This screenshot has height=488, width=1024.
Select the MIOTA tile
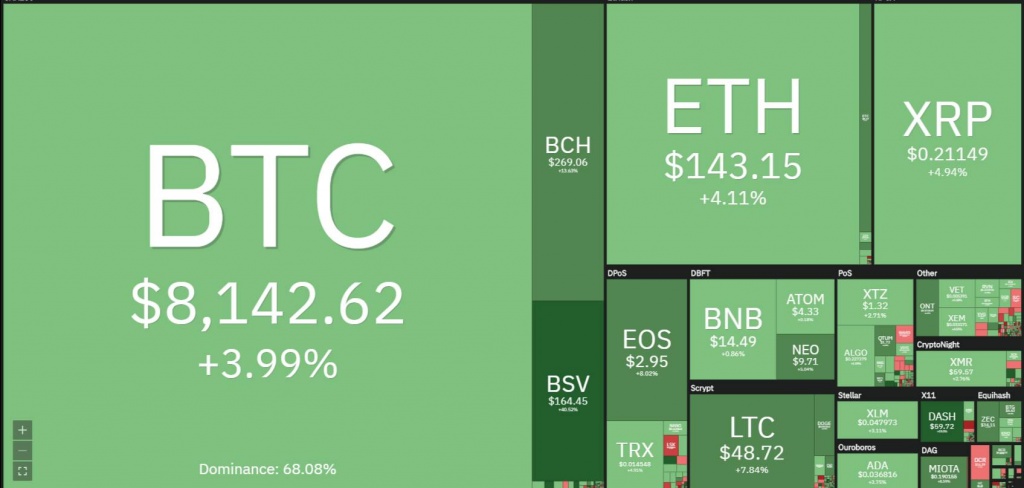pos(940,472)
